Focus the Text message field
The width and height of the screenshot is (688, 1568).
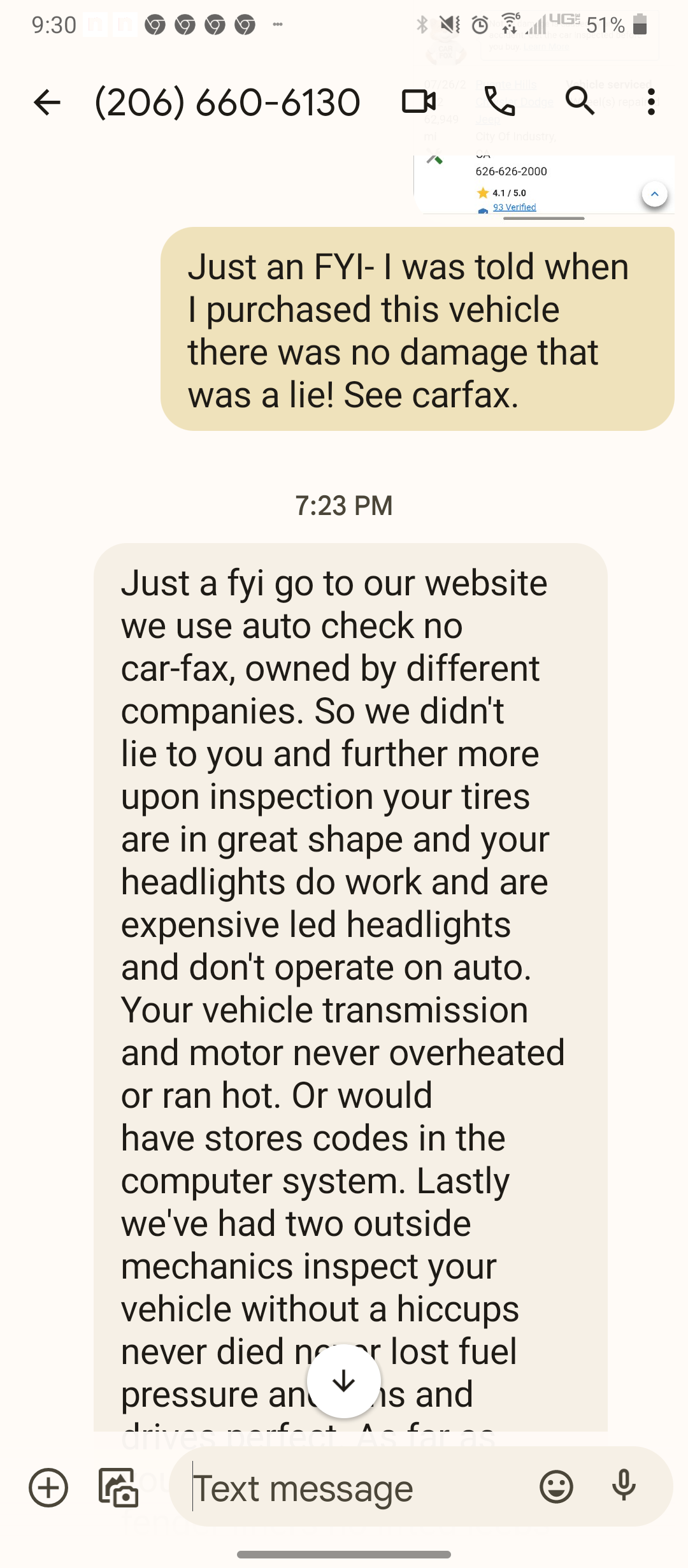[x=357, y=1488]
